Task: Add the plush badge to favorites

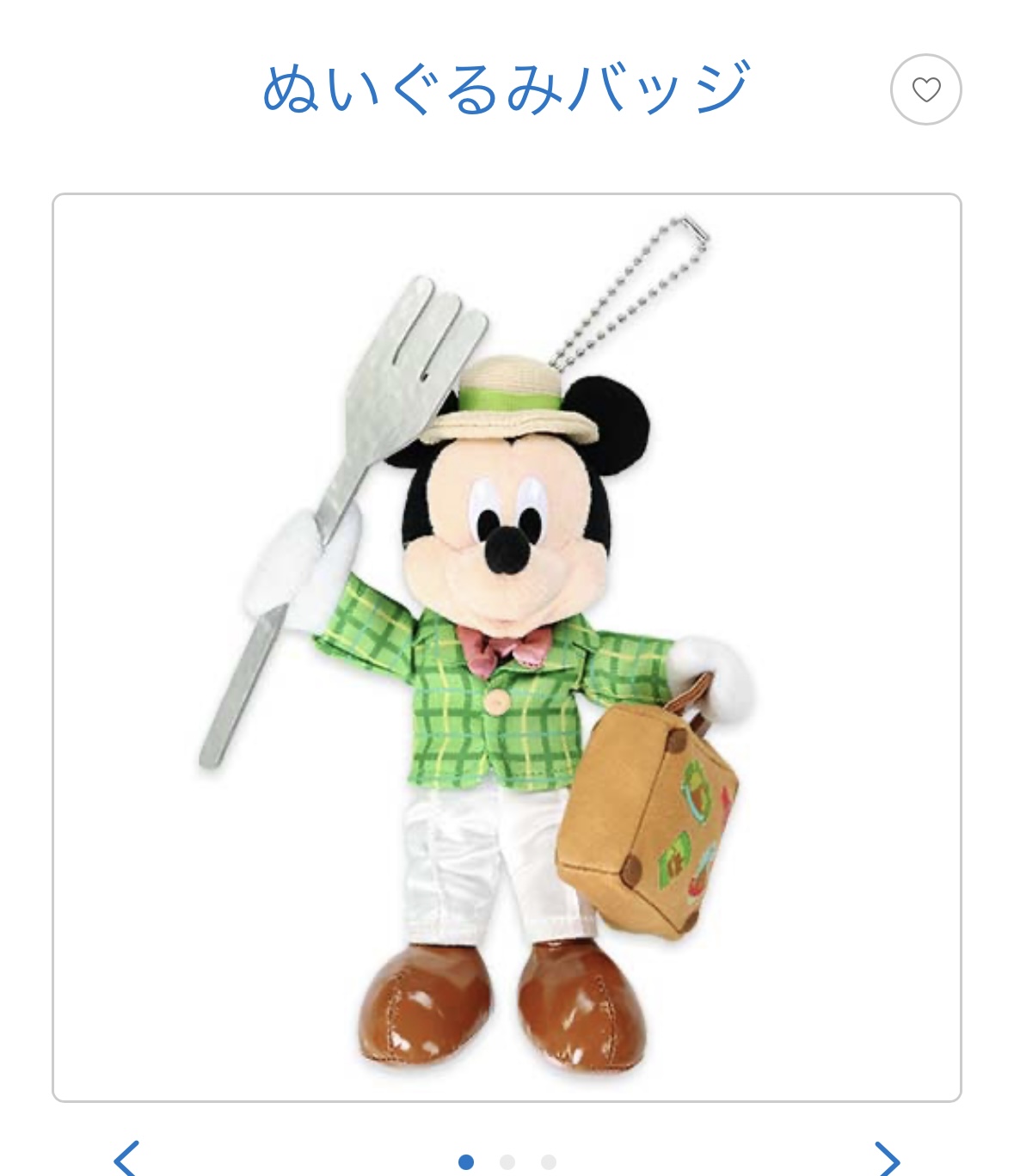Action: pyautogui.click(x=925, y=89)
